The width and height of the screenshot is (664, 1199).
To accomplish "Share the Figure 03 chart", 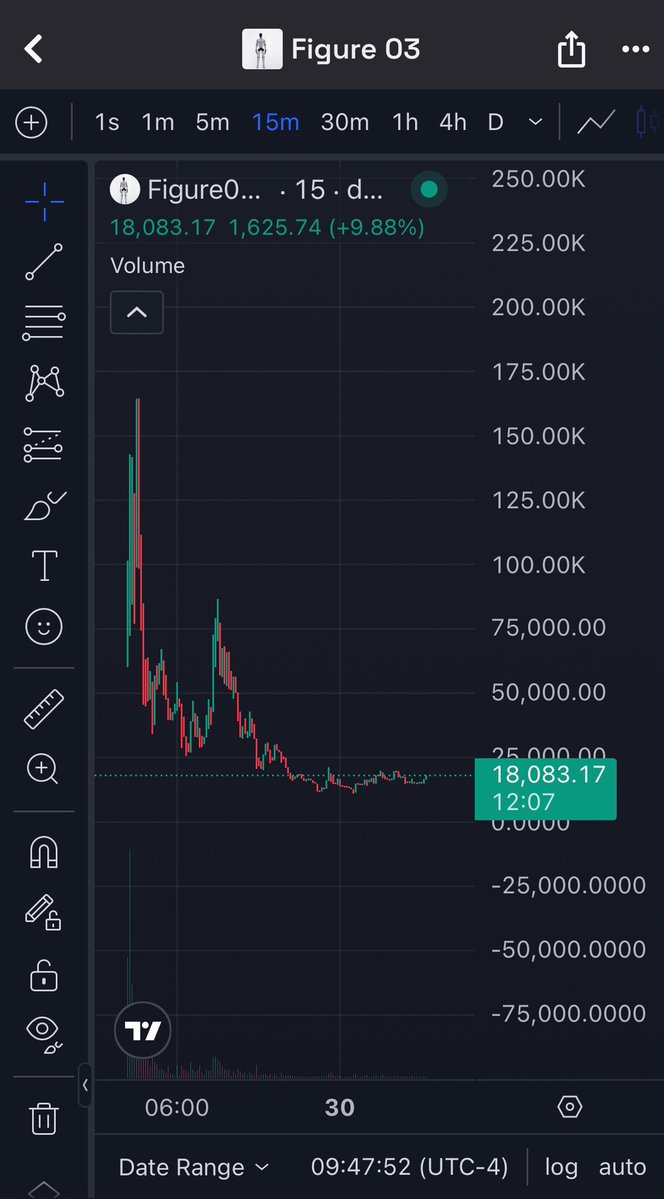I will pyautogui.click(x=571, y=50).
